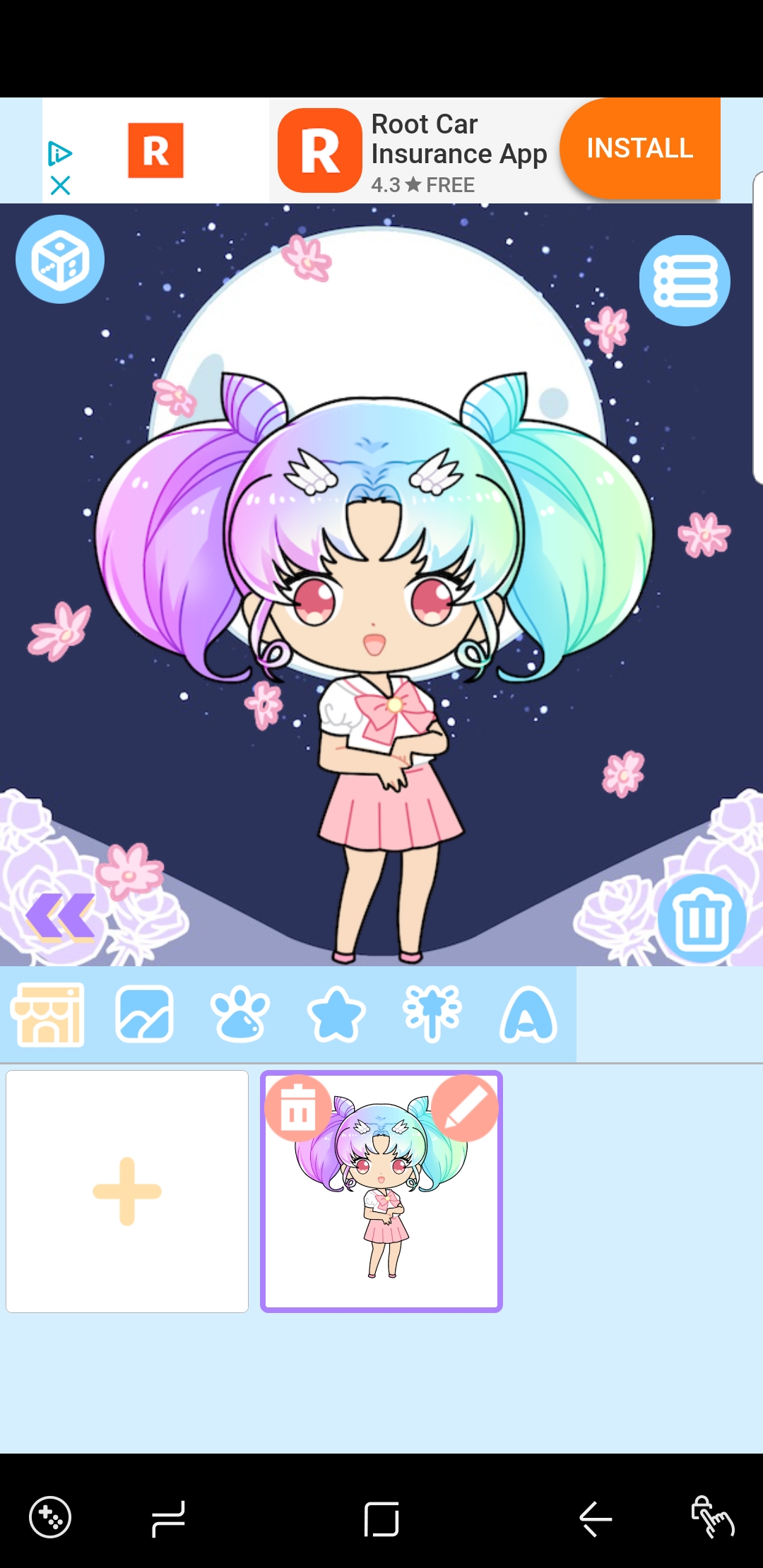Tap the purple double-arrow back button
This screenshot has width=763, height=1568.
tap(60, 917)
